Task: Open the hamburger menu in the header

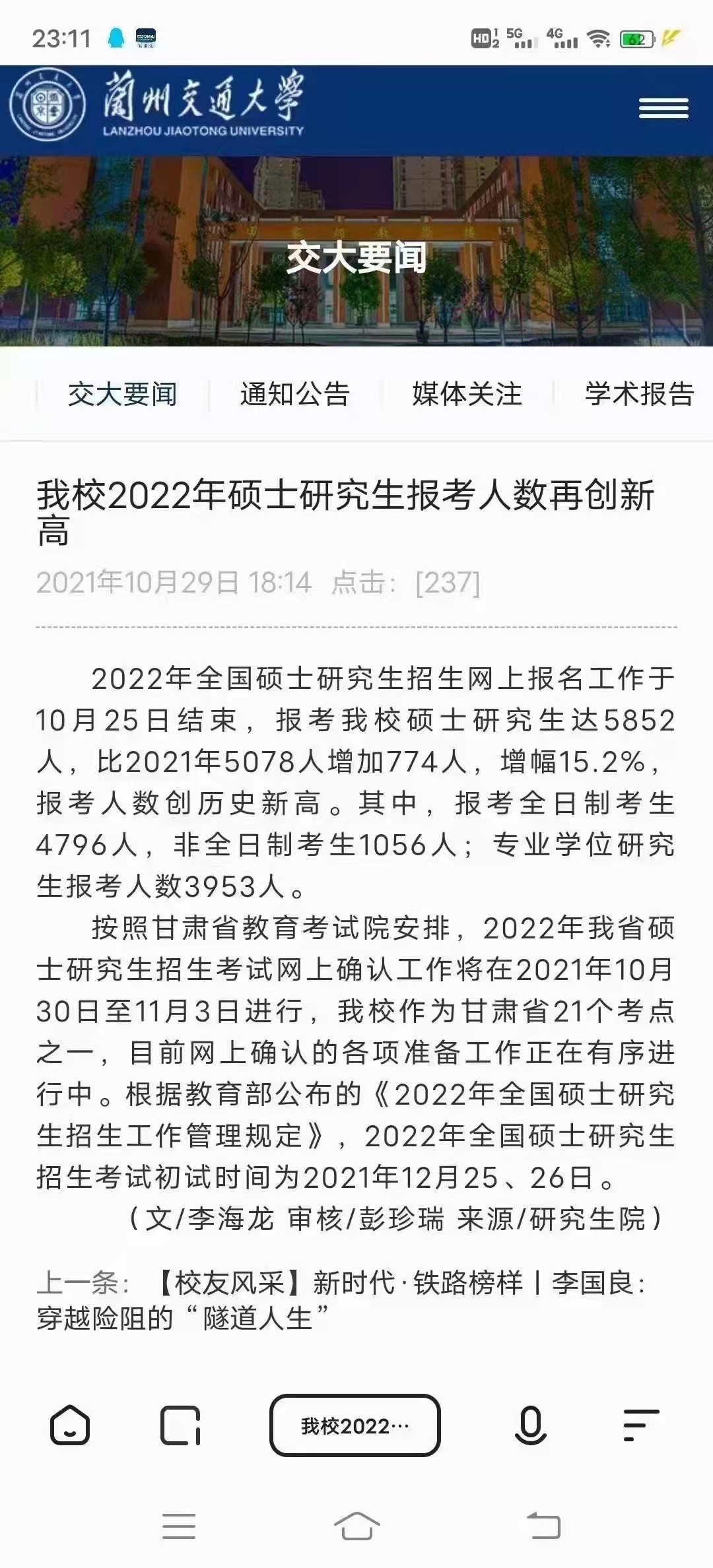Action: pyautogui.click(x=663, y=109)
